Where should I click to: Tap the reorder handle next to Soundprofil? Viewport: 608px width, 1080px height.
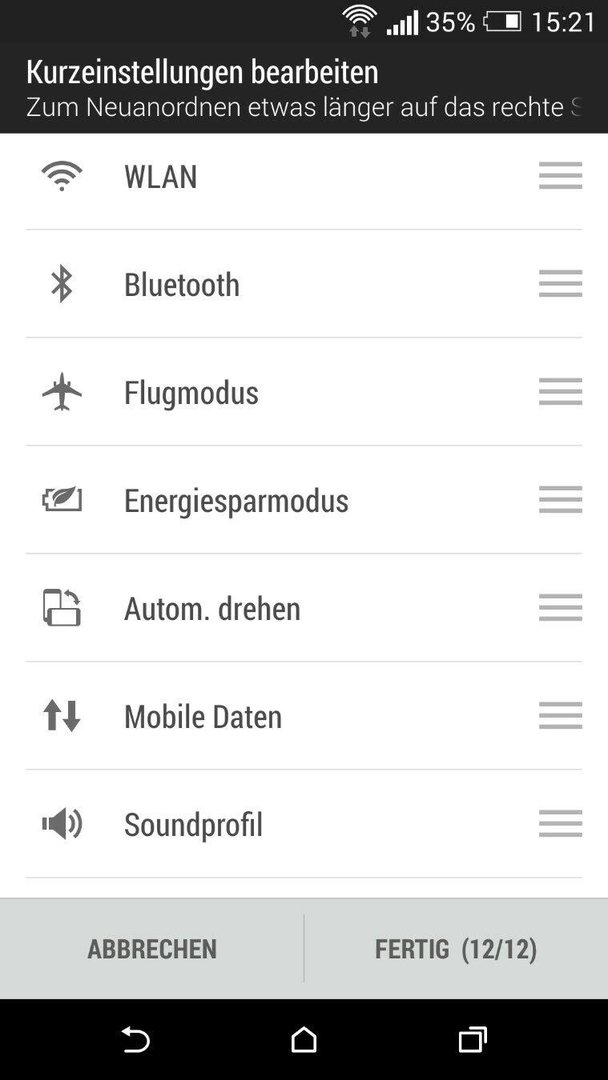click(560, 823)
